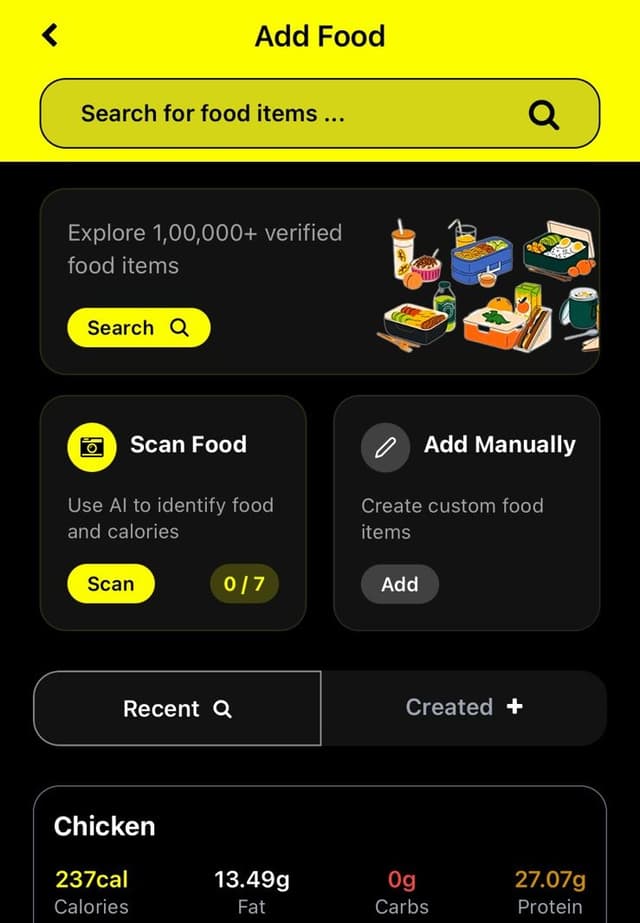The height and width of the screenshot is (923, 640).
Task: Tap the 'Search for food items' field
Action: [290, 114]
